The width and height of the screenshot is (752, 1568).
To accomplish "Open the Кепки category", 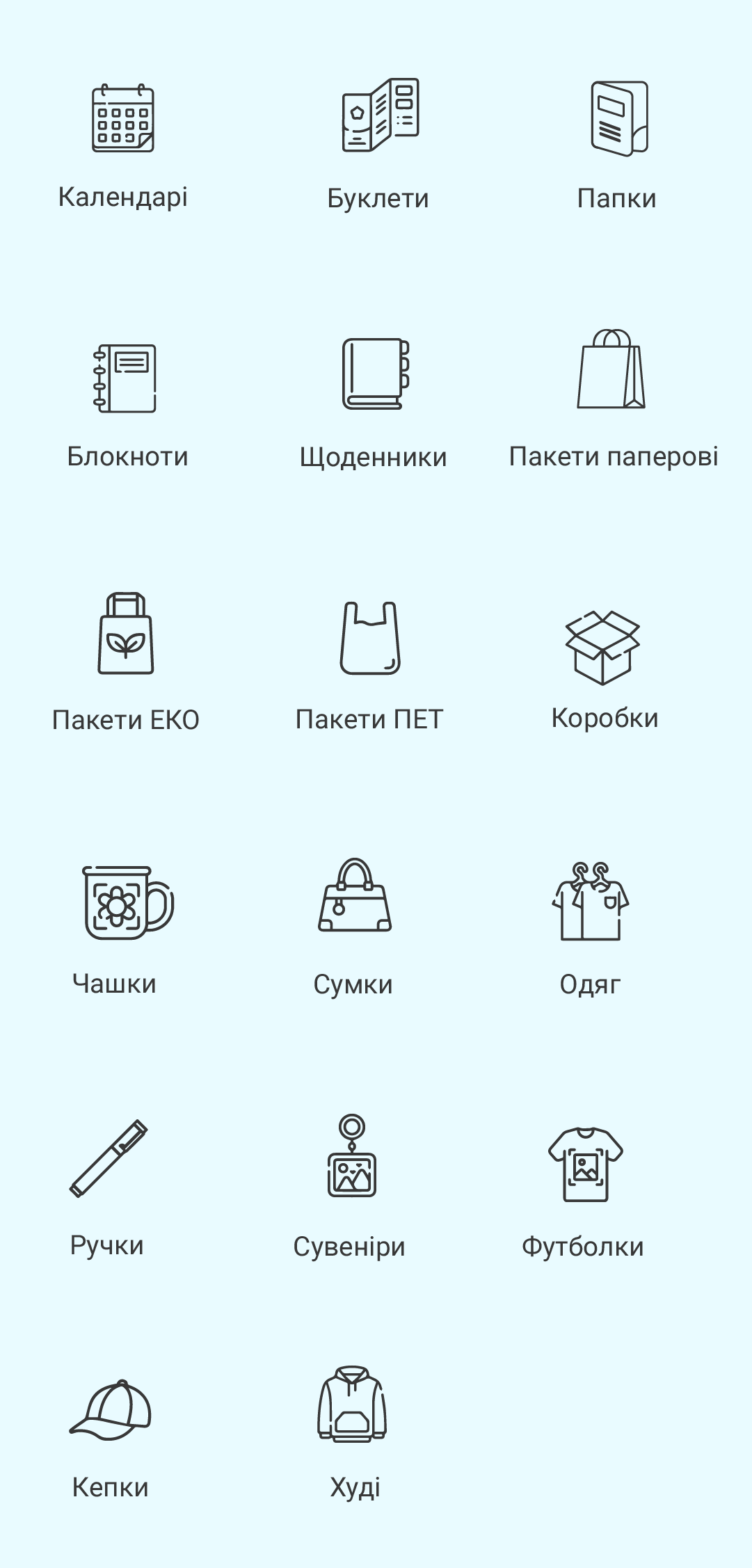I will tap(111, 1409).
